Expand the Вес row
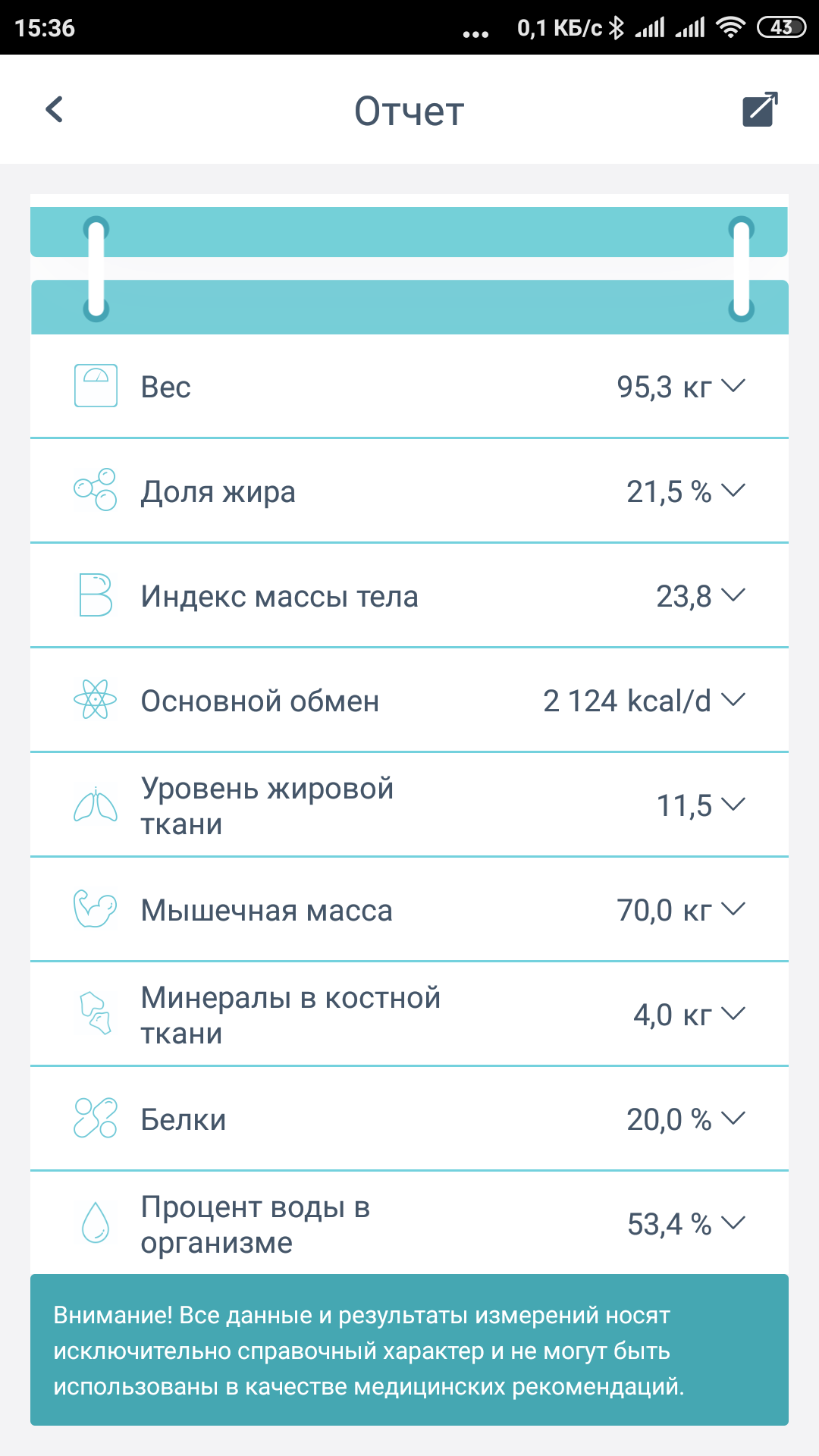Screen dimensions: 819x1456 [x=733, y=386]
